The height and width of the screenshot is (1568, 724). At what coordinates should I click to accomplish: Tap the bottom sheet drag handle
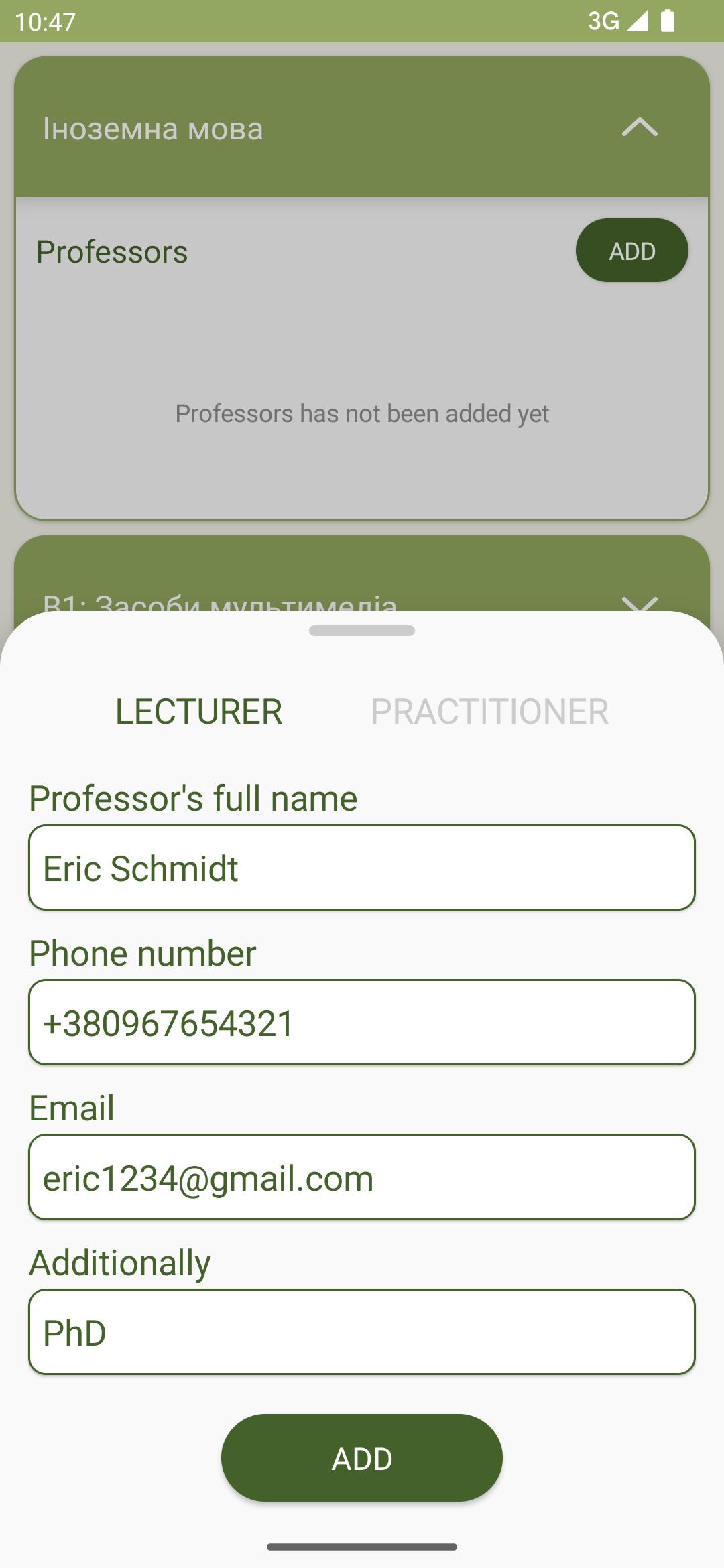click(x=362, y=631)
